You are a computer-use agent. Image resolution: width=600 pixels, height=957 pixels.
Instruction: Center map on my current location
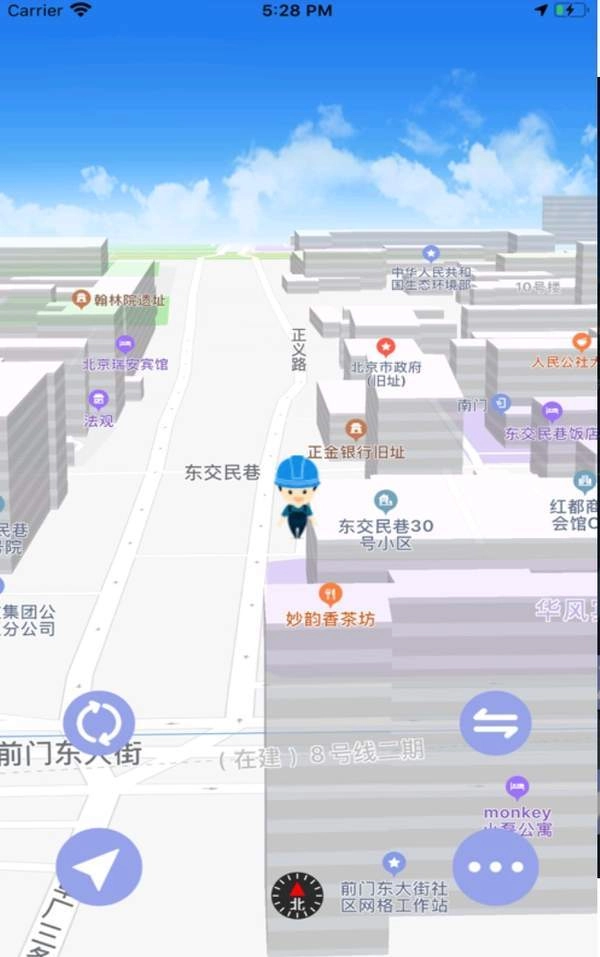(99, 868)
